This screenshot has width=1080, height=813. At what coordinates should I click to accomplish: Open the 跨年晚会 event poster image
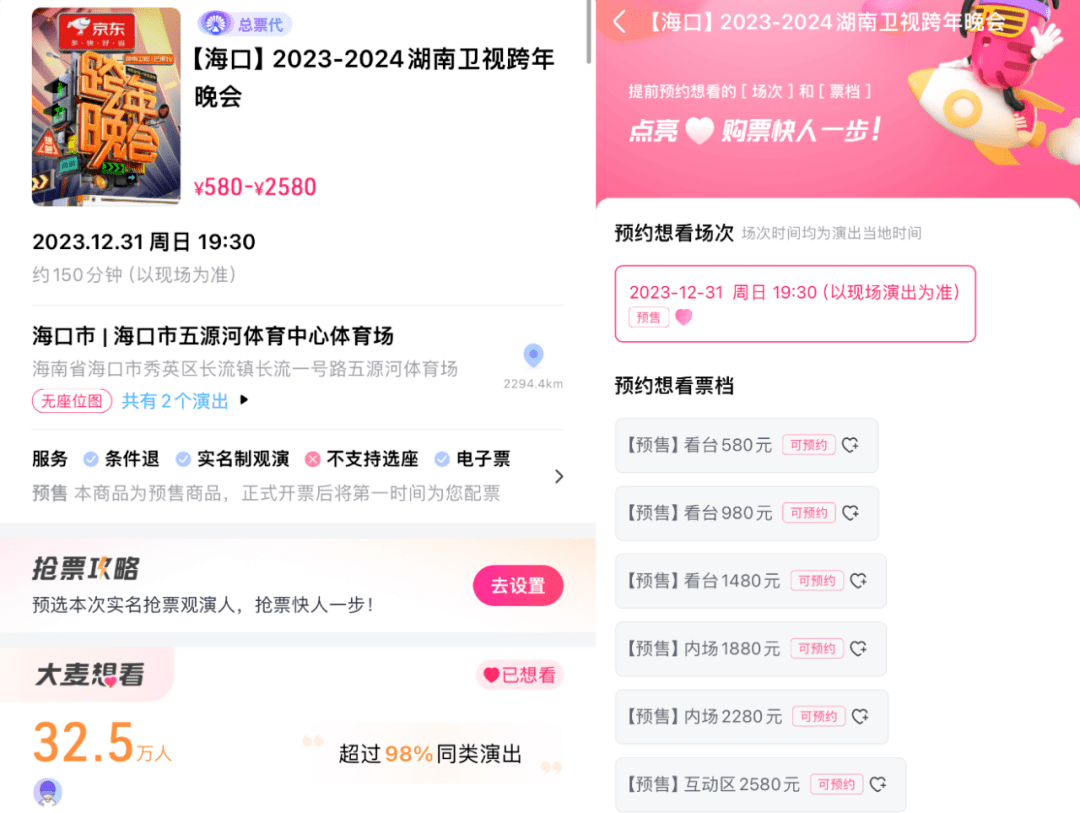[x=106, y=107]
